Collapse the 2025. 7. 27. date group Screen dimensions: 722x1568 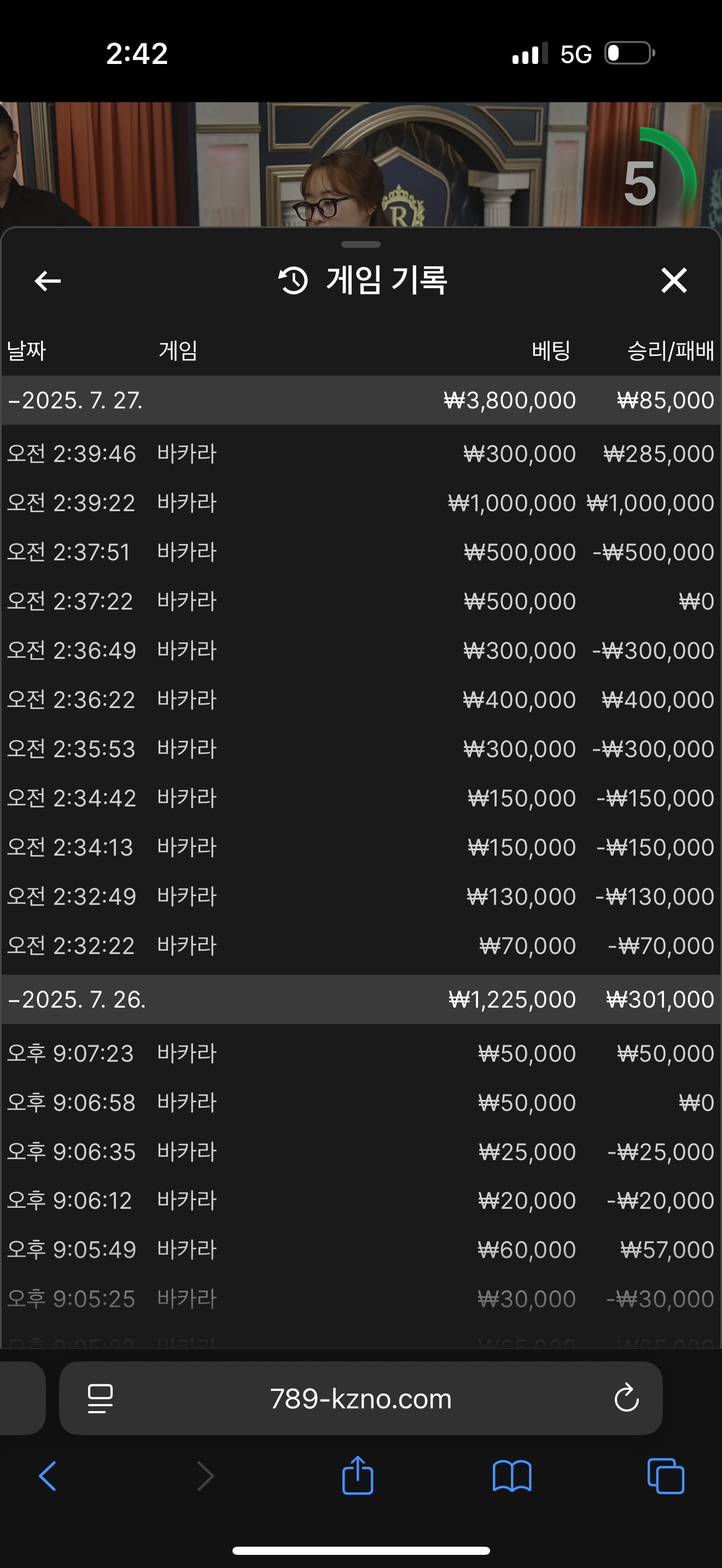361,400
